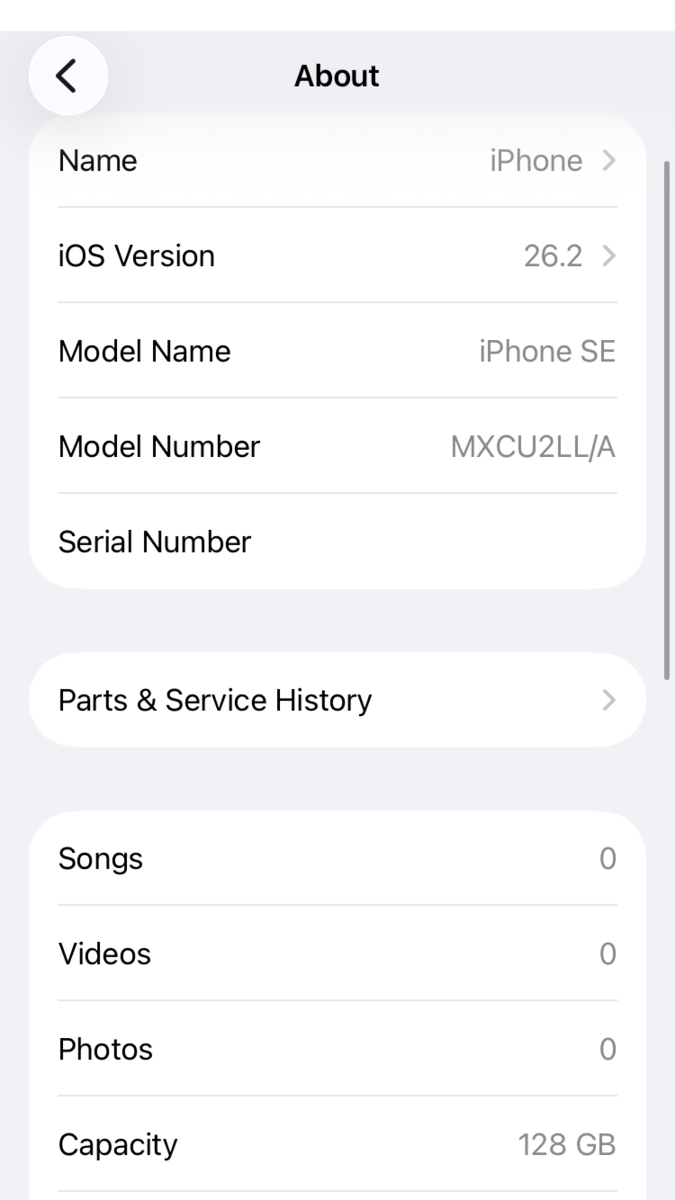Tap Model Number to toggle its format

click(x=337, y=446)
